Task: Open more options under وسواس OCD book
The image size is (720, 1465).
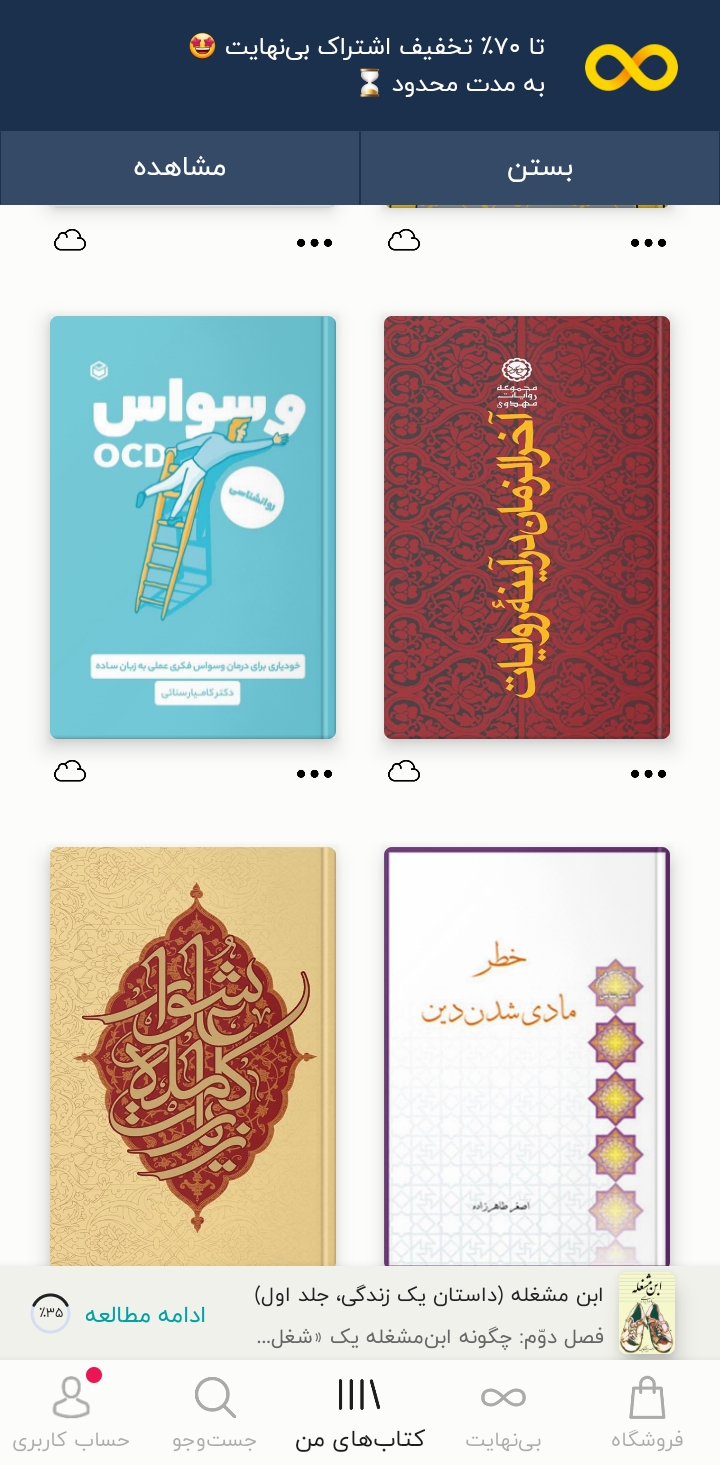Action: tap(314, 773)
